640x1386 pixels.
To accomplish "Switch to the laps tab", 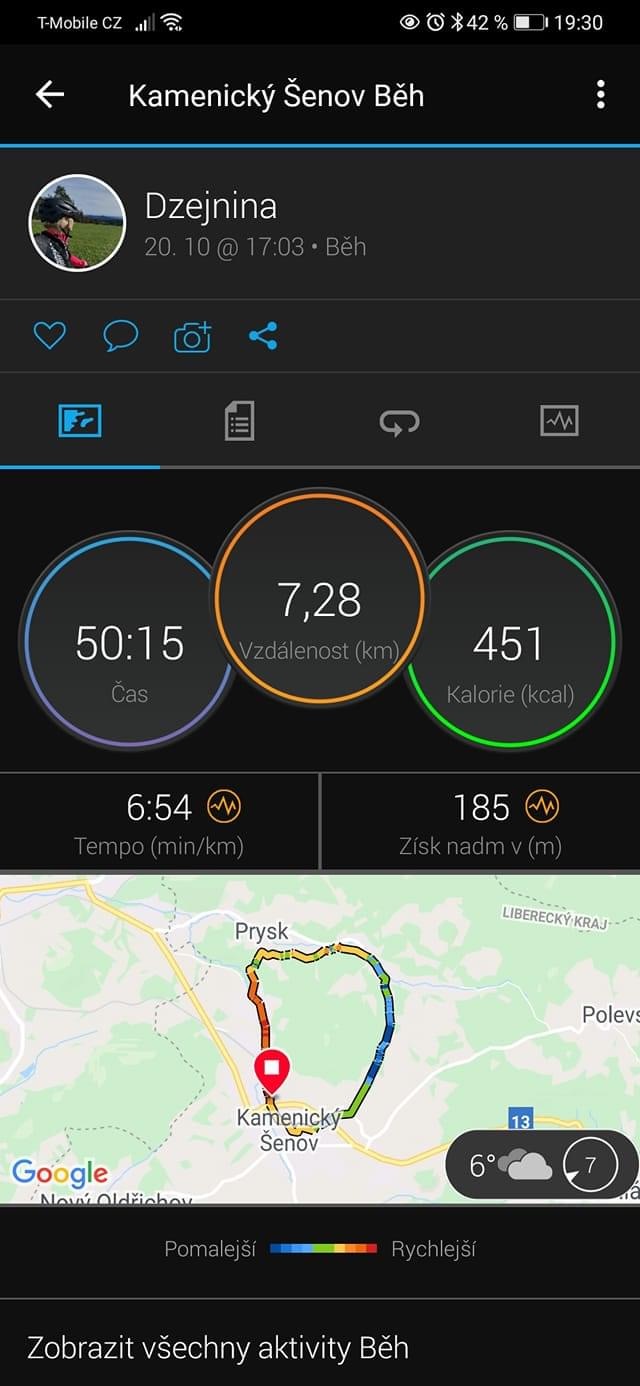I will (400, 422).
